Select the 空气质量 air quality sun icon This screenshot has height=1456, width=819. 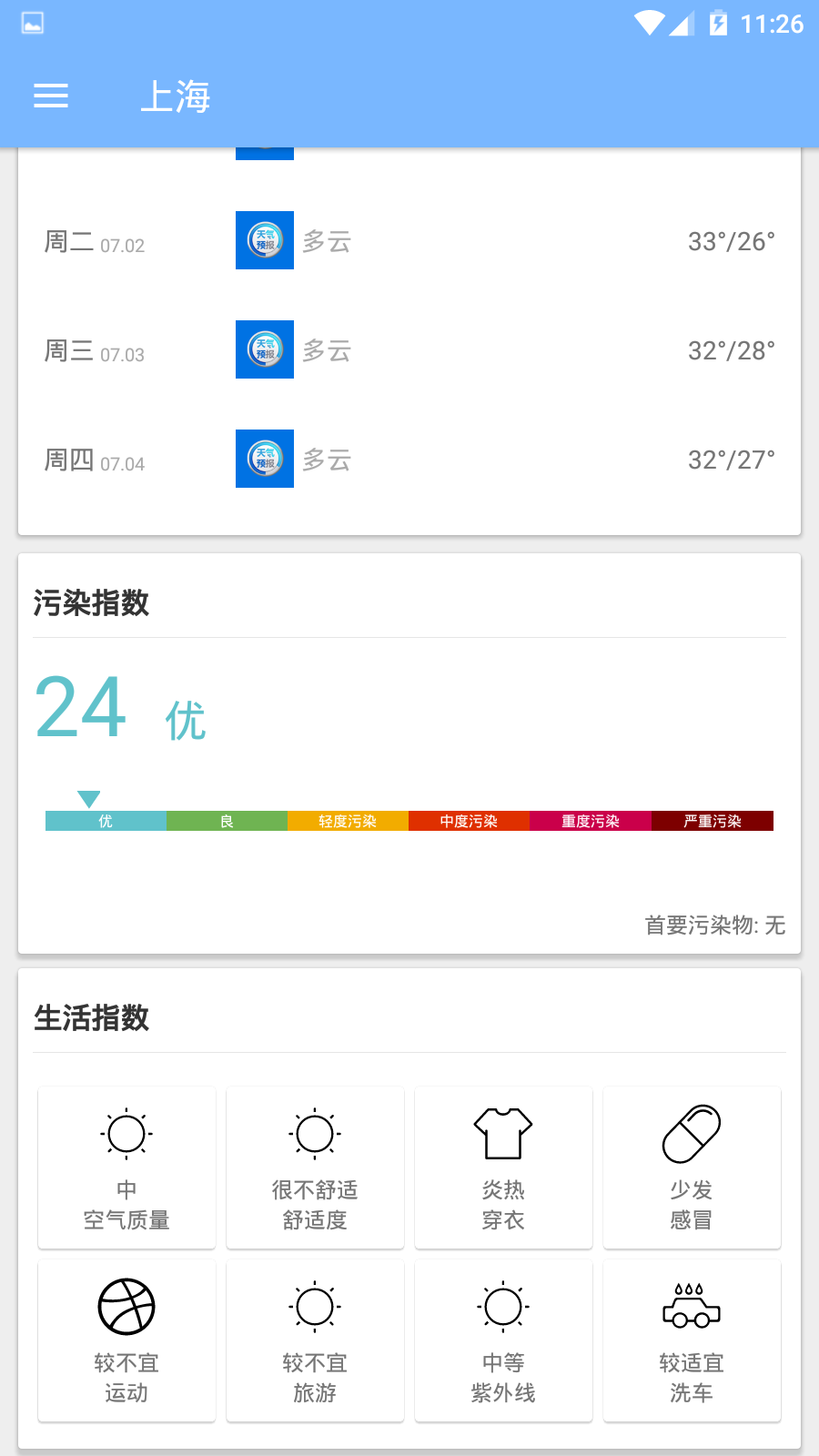[x=126, y=1134]
